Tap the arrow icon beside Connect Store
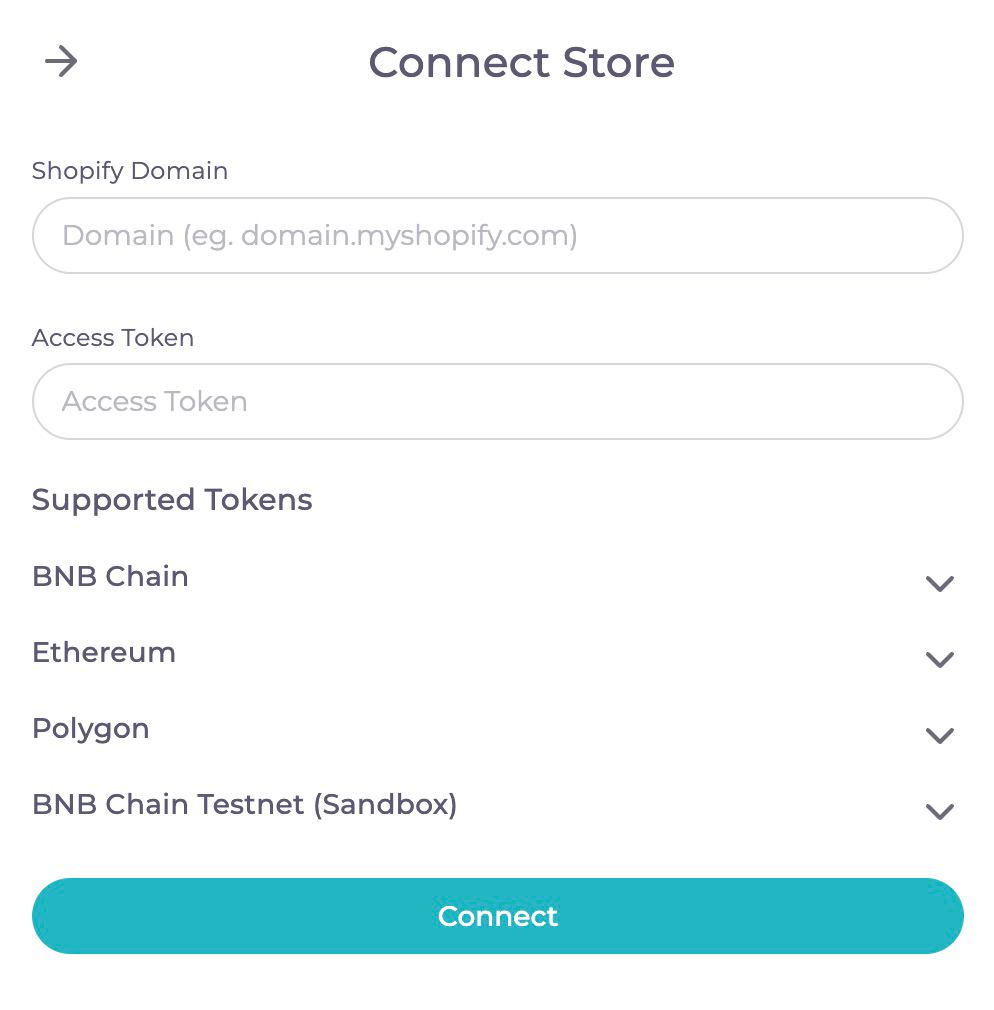994x1010 pixels. click(61, 62)
